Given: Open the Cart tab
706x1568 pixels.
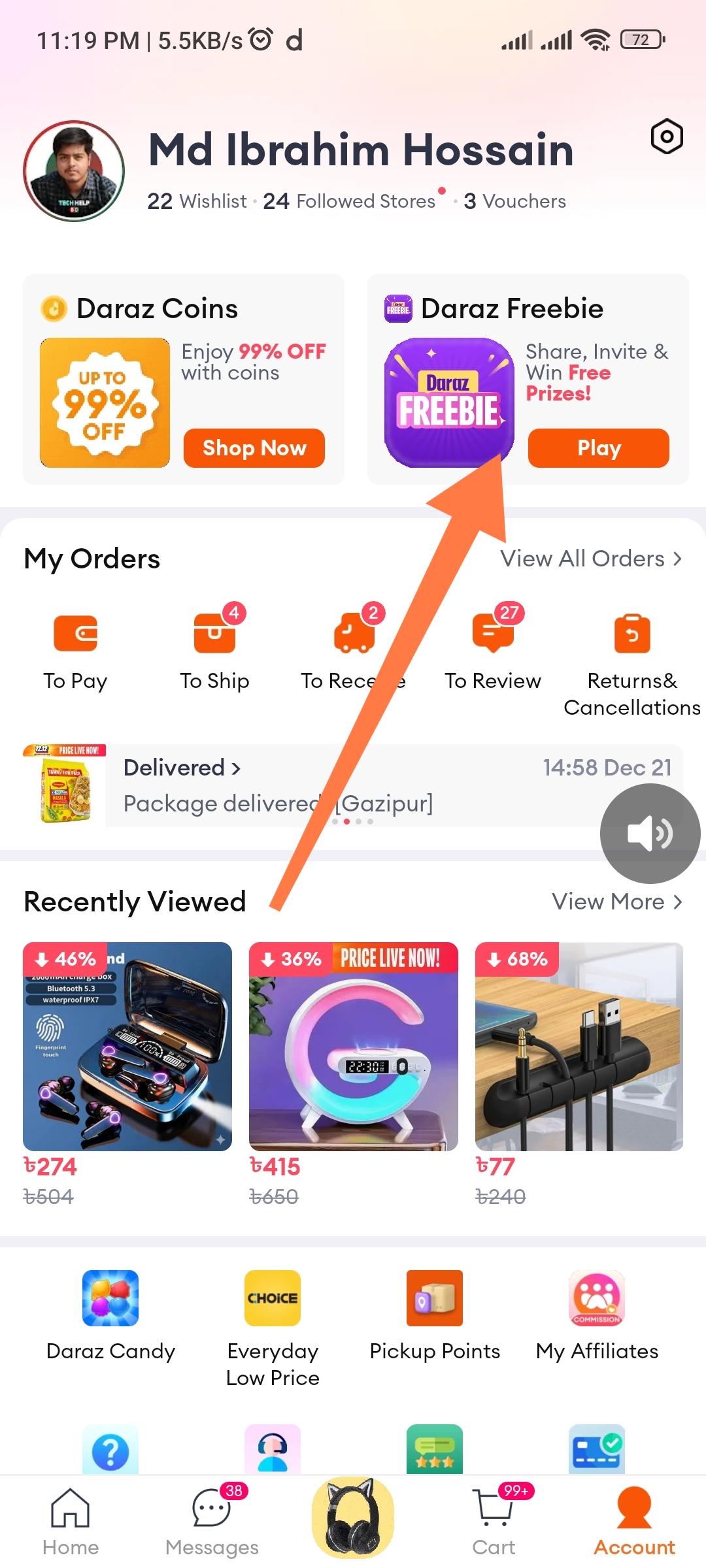Looking at the screenshot, I should click(x=494, y=1522).
